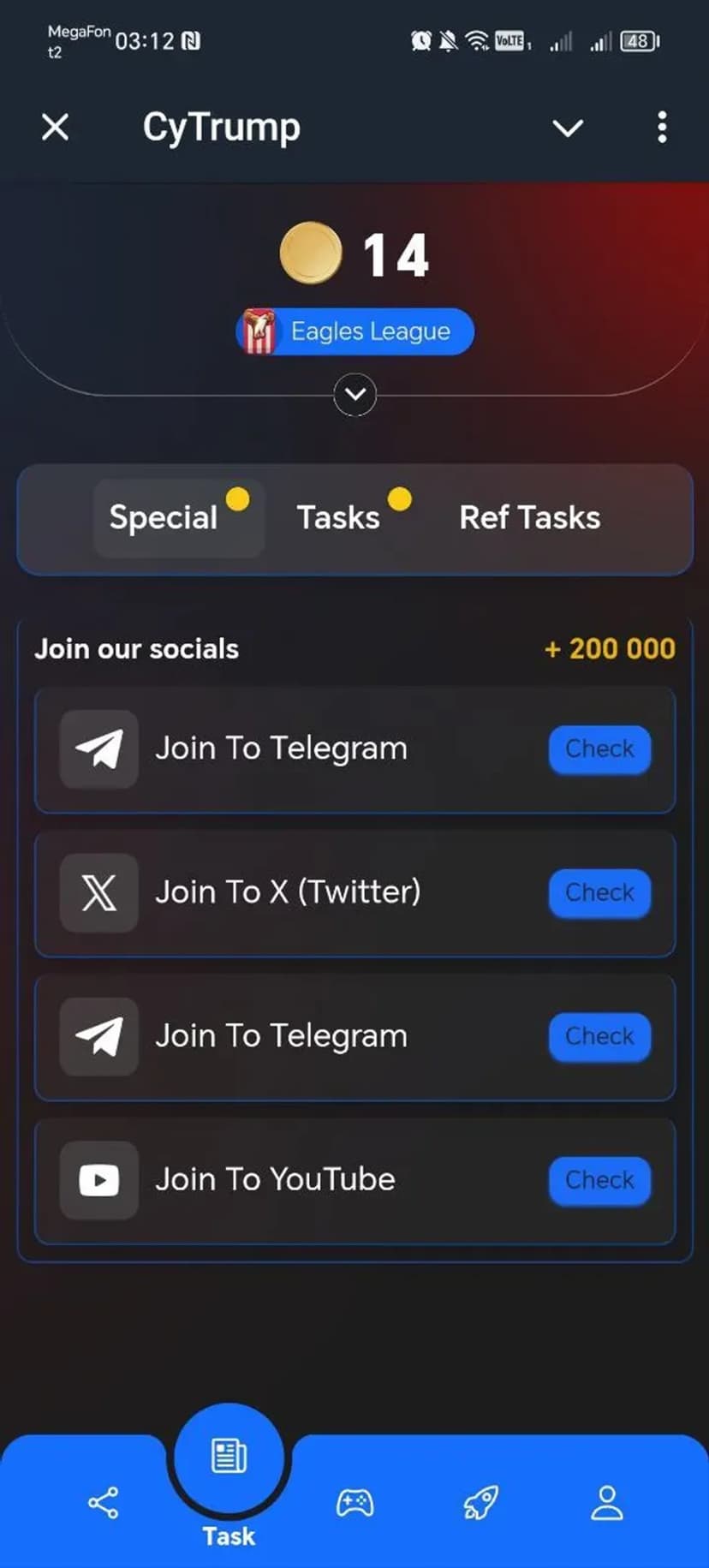Image resolution: width=709 pixels, height=1568 pixels.
Task: Select the Special tab
Action: pos(164,517)
